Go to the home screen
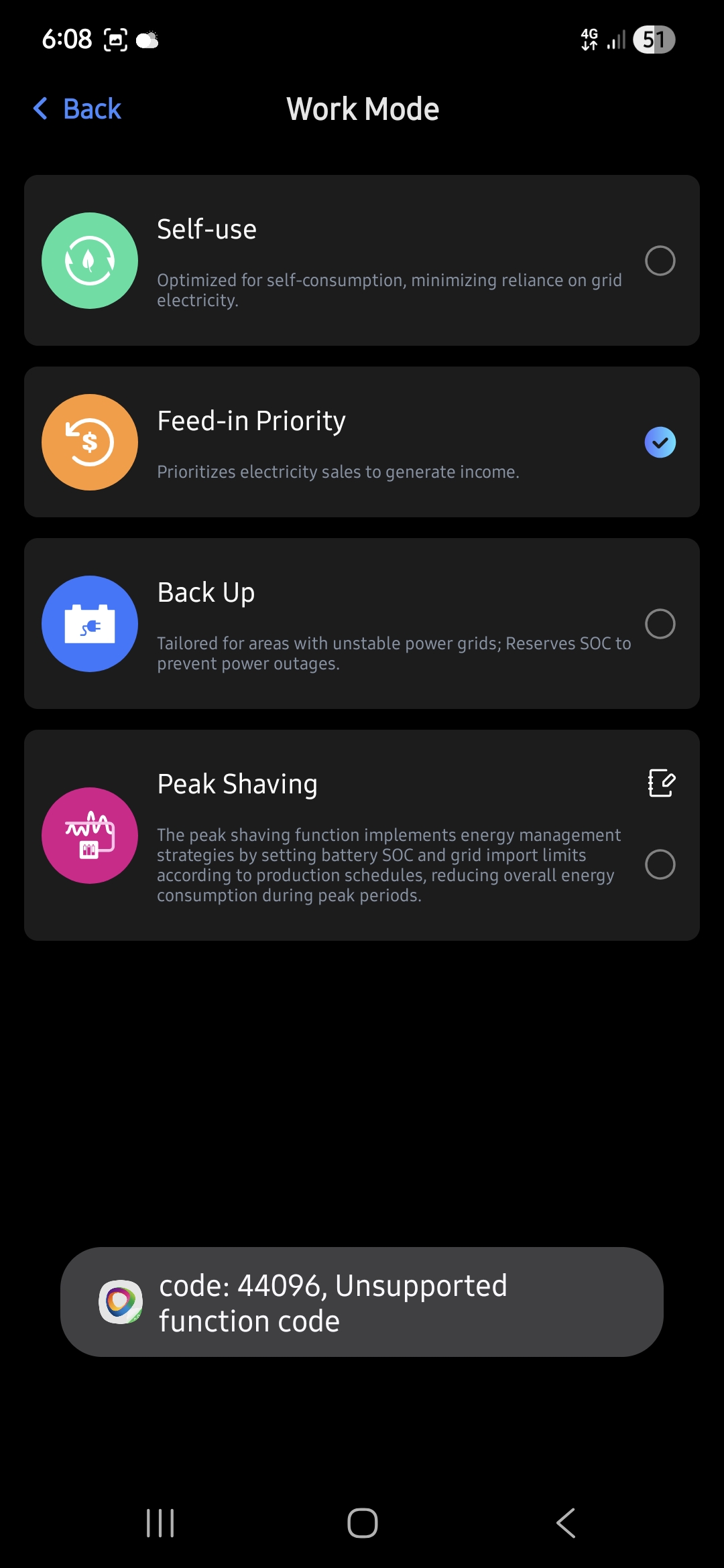This screenshot has height=1568, width=724. pyautogui.click(x=362, y=1522)
